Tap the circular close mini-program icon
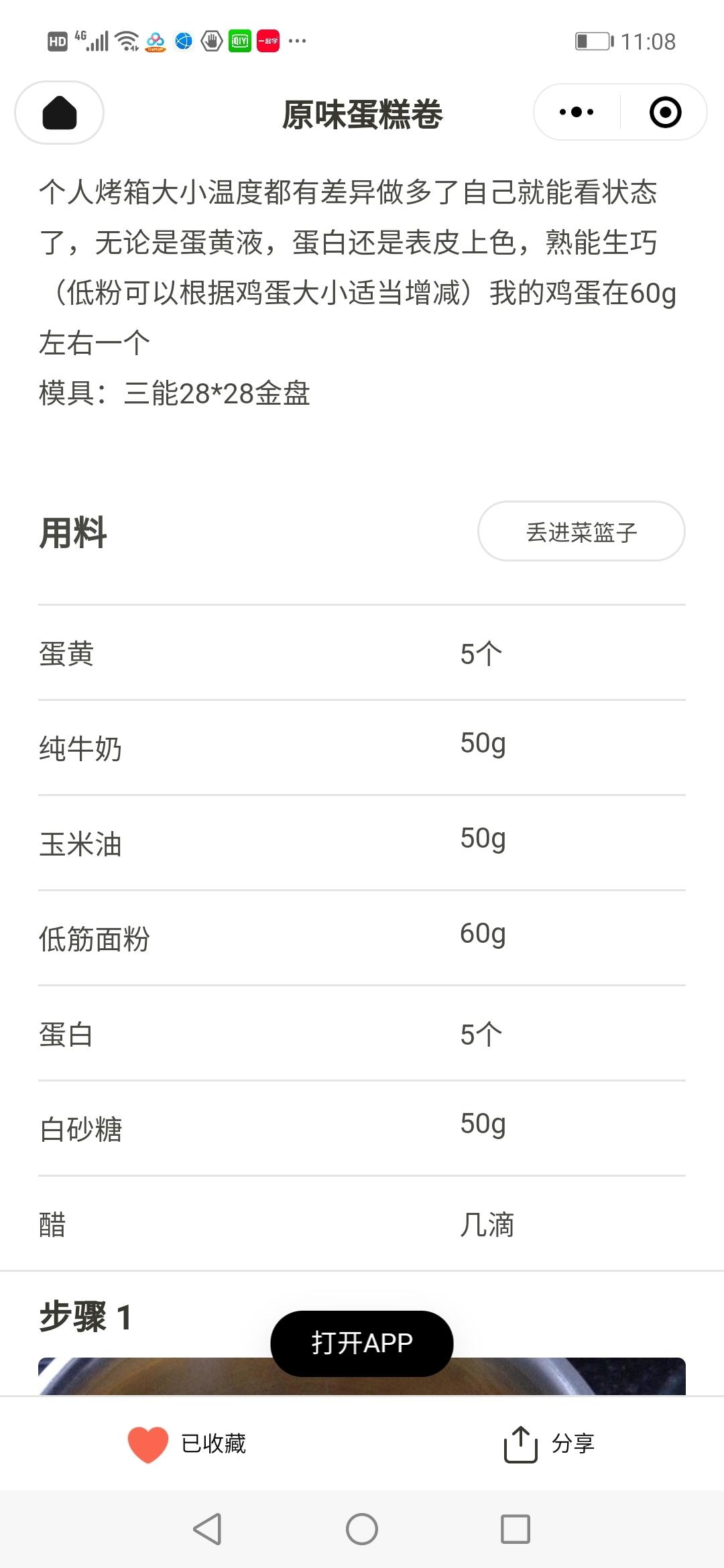The width and height of the screenshot is (724, 1568). pyautogui.click(x=664, y=112)
